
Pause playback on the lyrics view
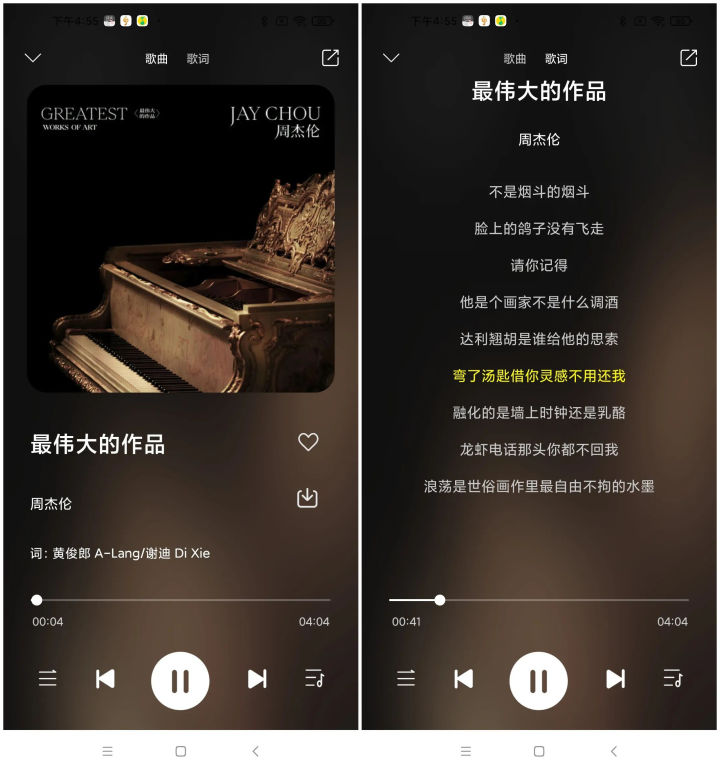pos(538,680)
